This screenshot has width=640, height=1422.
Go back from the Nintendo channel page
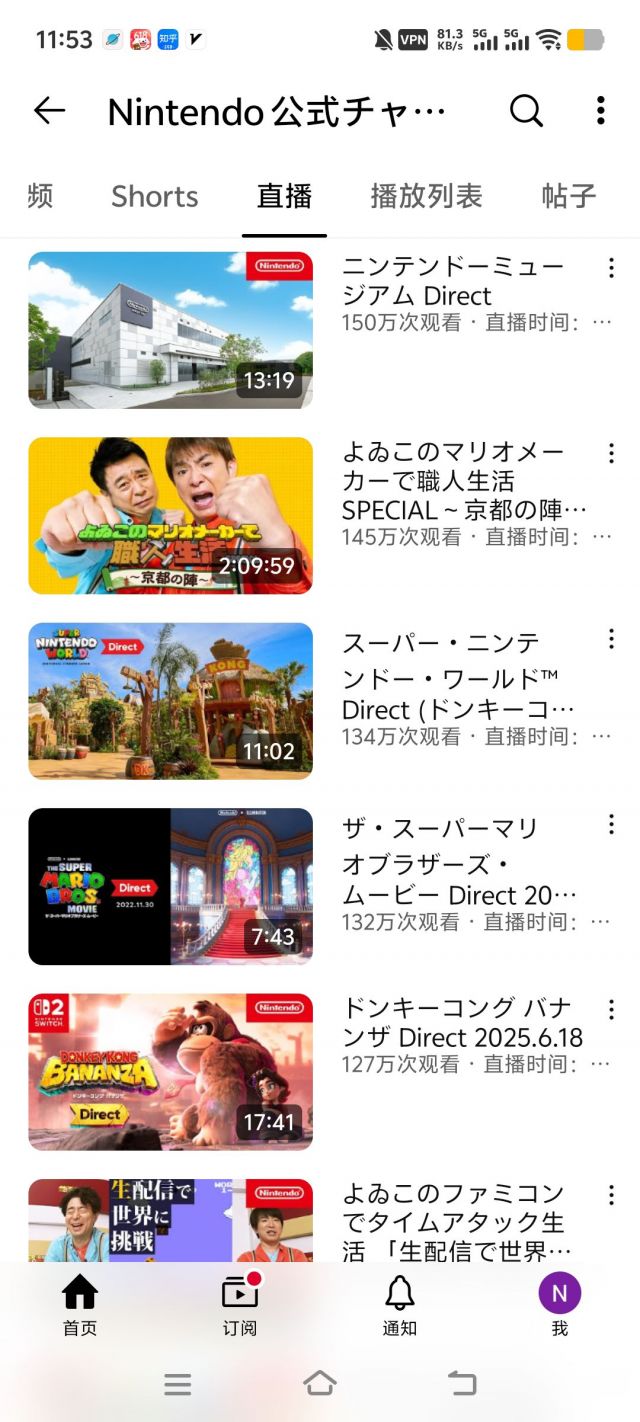[49, 111]
